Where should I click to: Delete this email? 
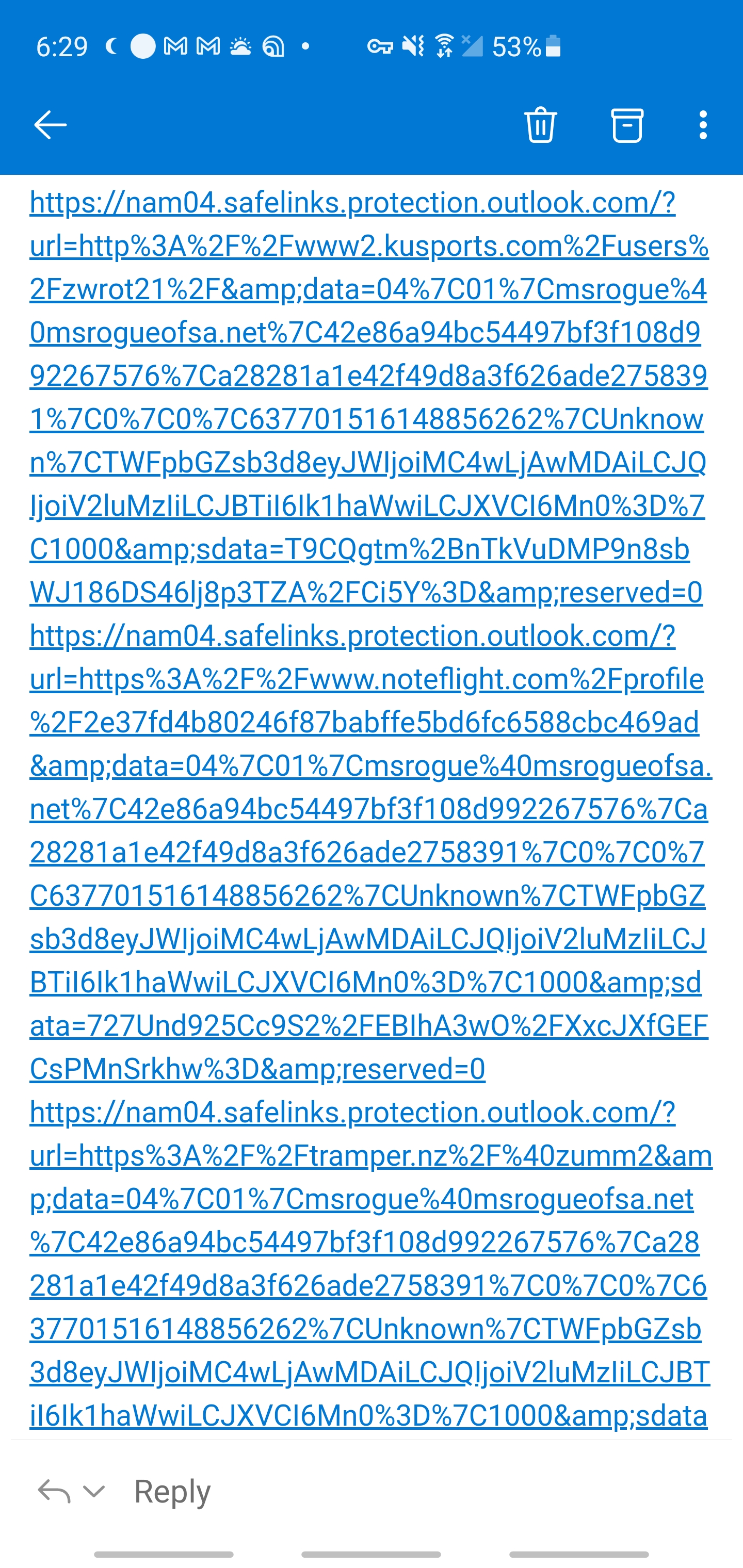pos(540,125)
